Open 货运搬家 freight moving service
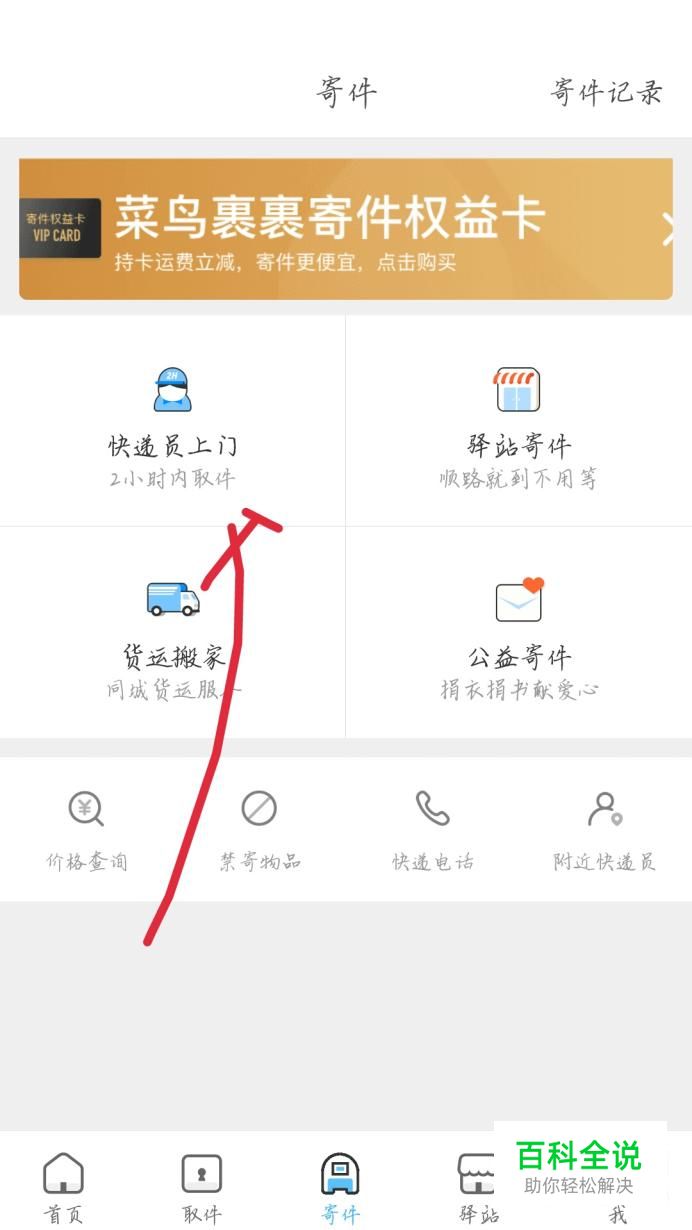692x1230 pixels. point(173,632)
